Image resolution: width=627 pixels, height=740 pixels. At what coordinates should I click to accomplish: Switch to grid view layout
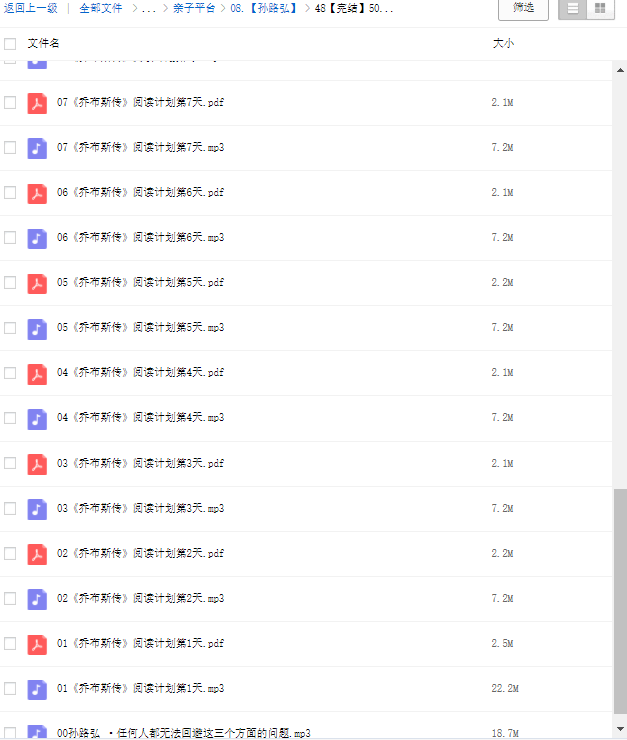(x=600, y=8)
